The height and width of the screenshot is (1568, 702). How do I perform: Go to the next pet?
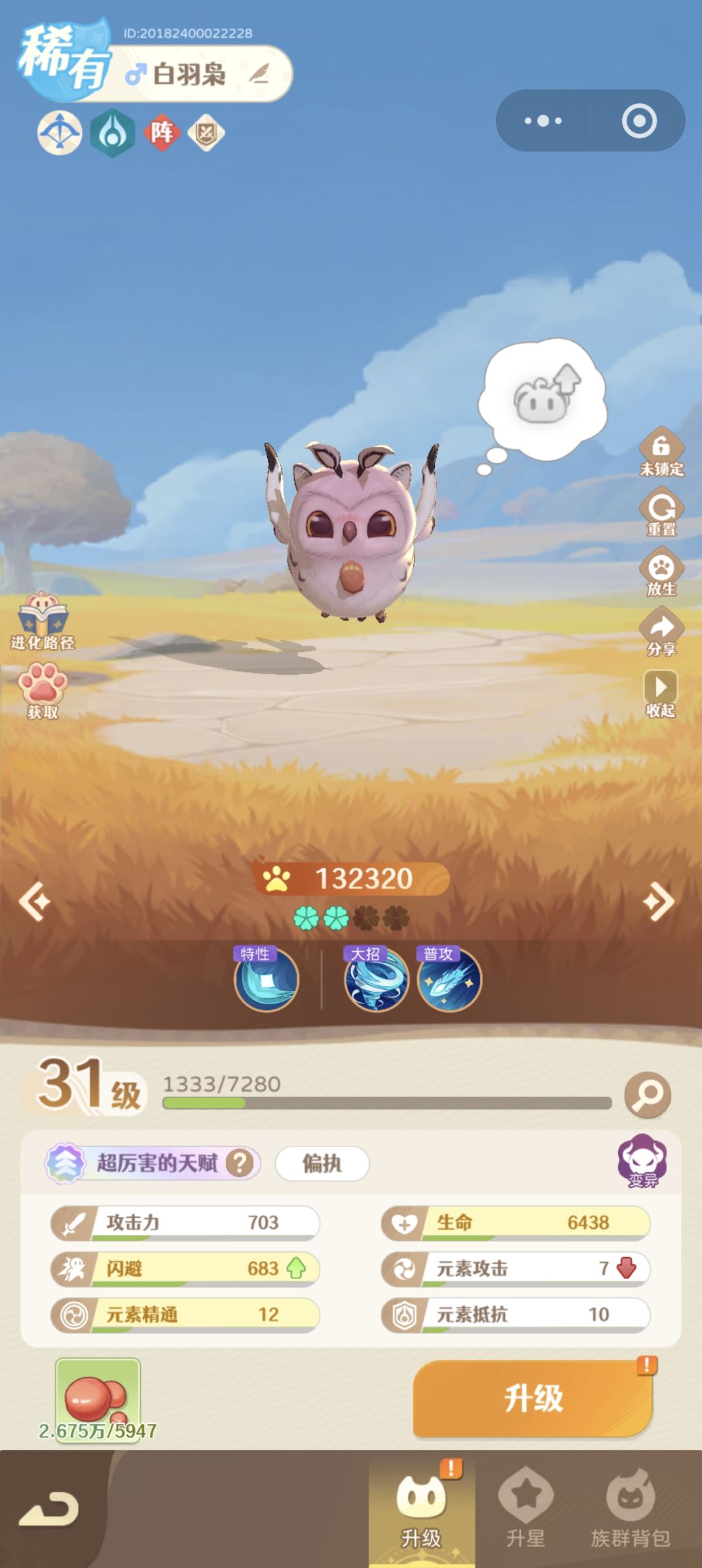pyautogui.click(x=659, y=902)
